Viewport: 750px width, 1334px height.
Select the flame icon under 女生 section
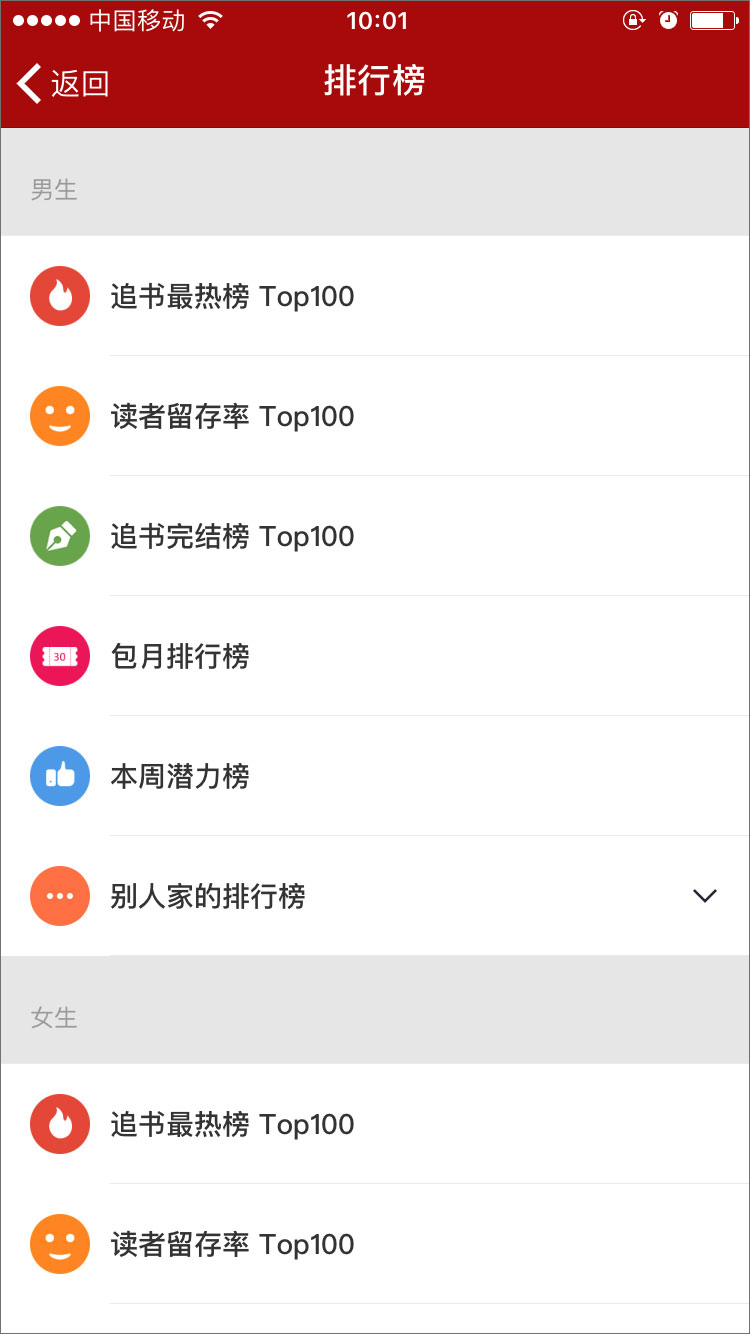(x=60, y=1124)
